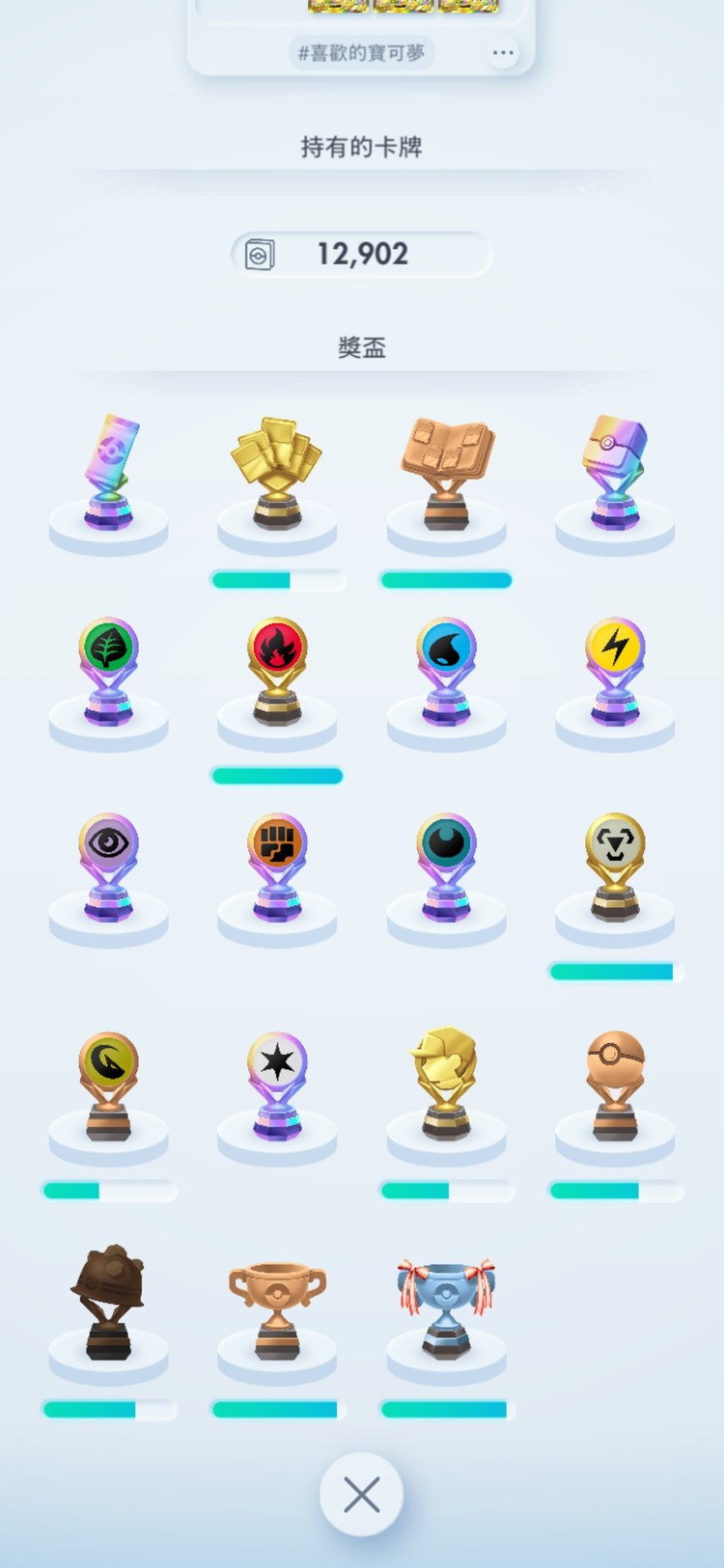
Task: Open the three-dot menu on profile card
Action: click(x=503, y=53)
